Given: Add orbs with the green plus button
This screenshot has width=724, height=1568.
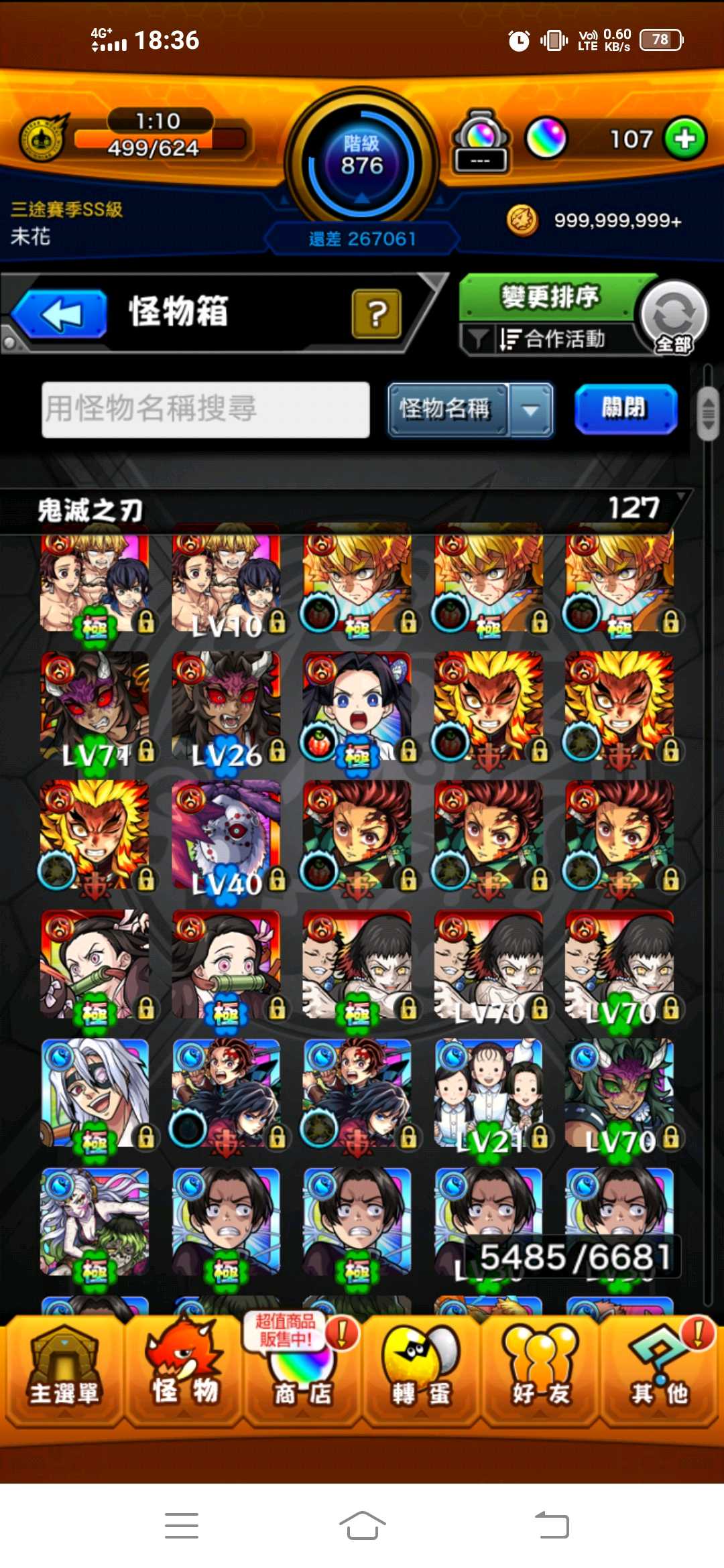Looking at the screenshot, I should coord(684,139).
